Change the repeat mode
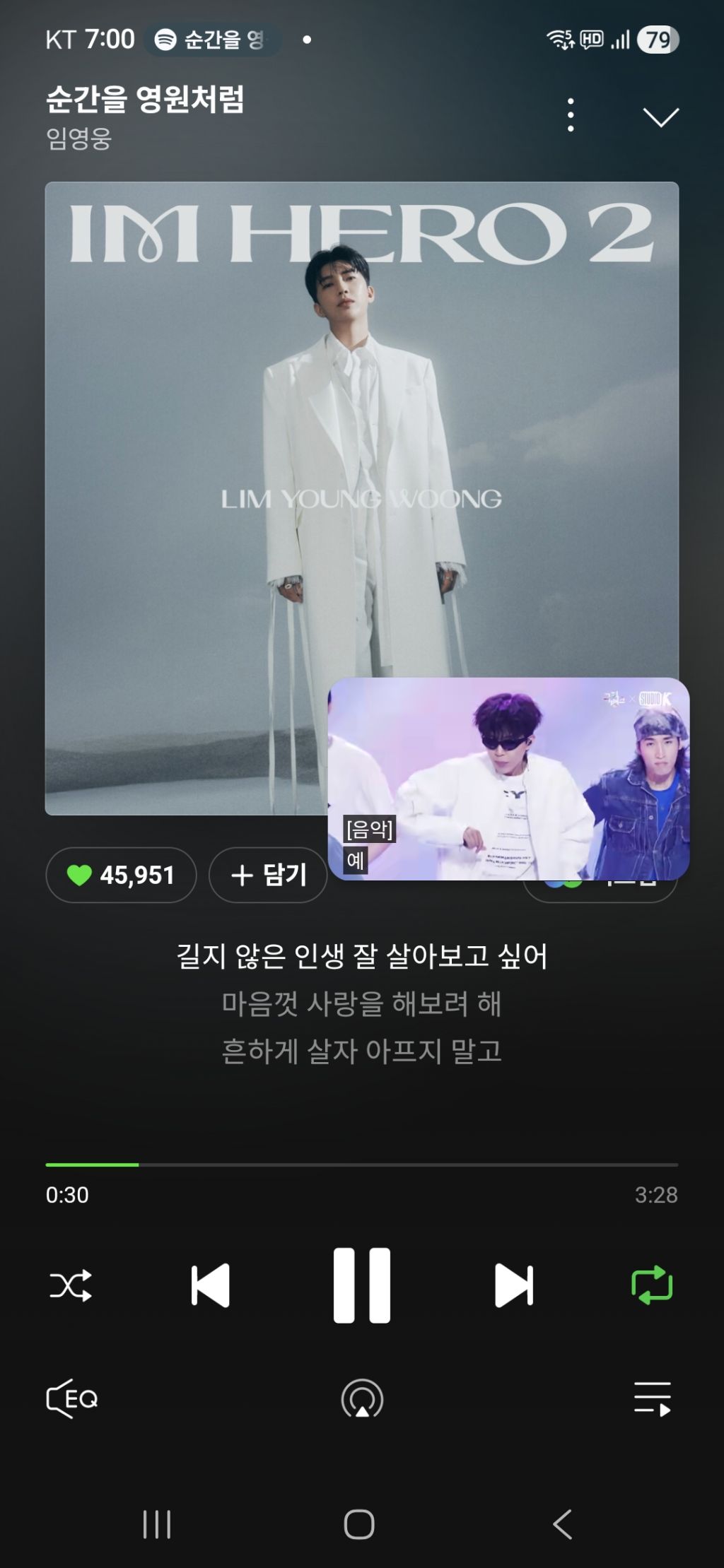This screenshot has width=724, height=1568. pos(652,1285)
